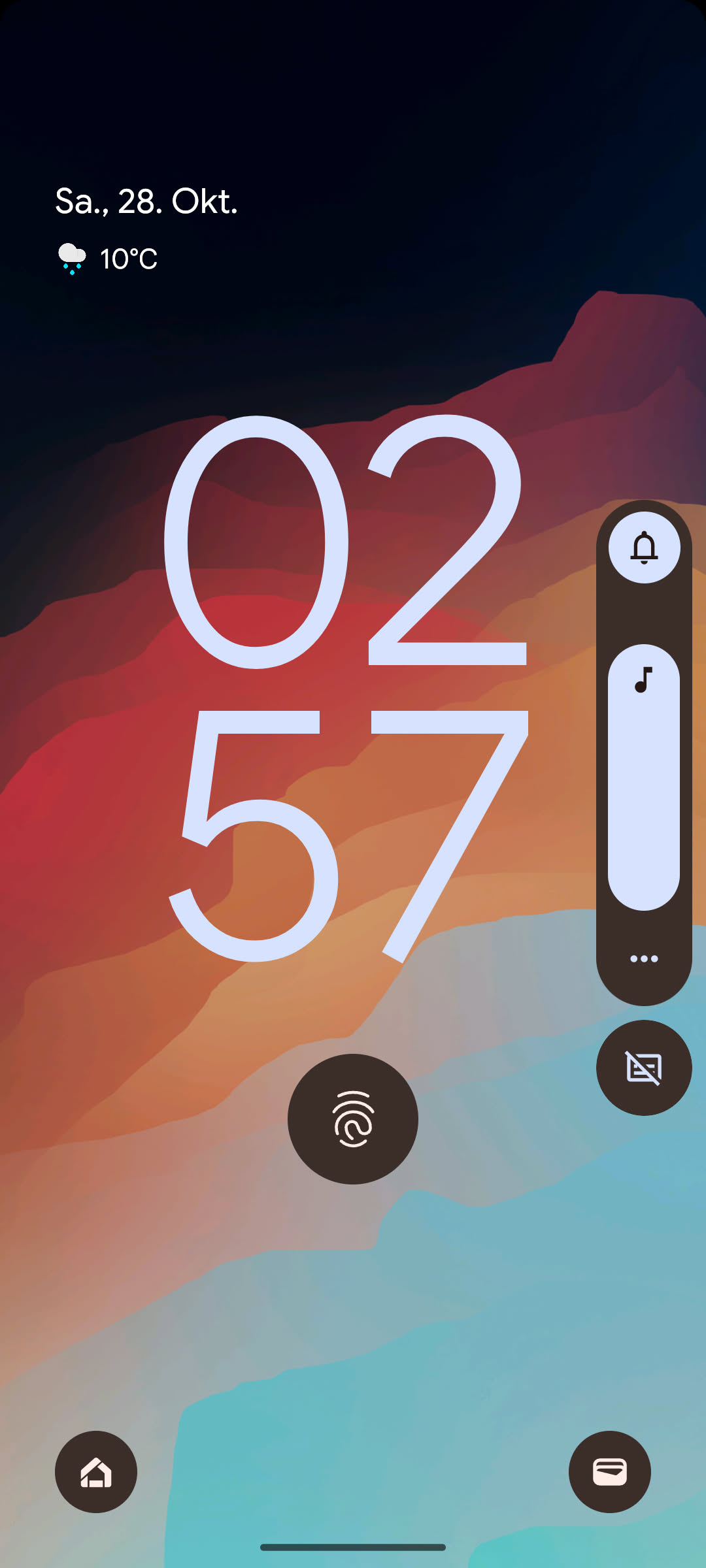Tap the ringer mode bell icon
Image resolution: width=706 pixels, height=1568 pixels.
[644, 547]
